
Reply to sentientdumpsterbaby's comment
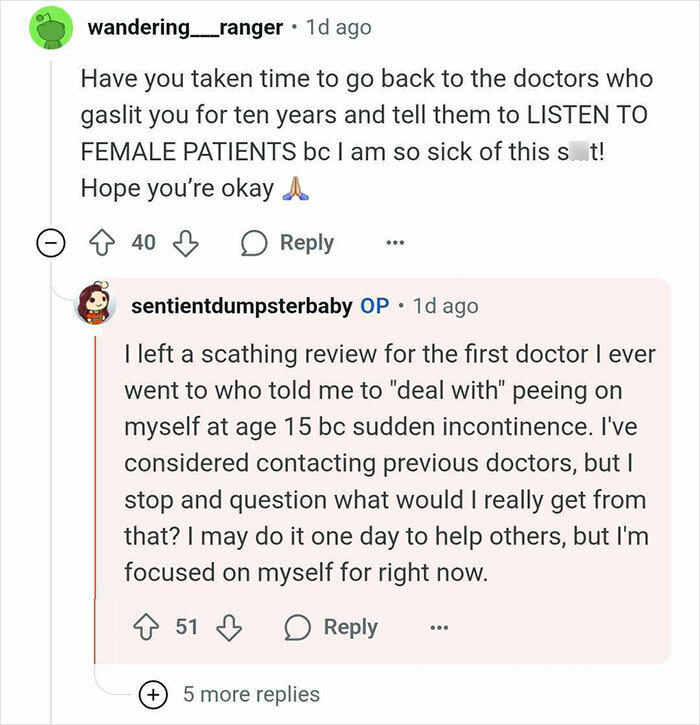[x=331, y=627]
